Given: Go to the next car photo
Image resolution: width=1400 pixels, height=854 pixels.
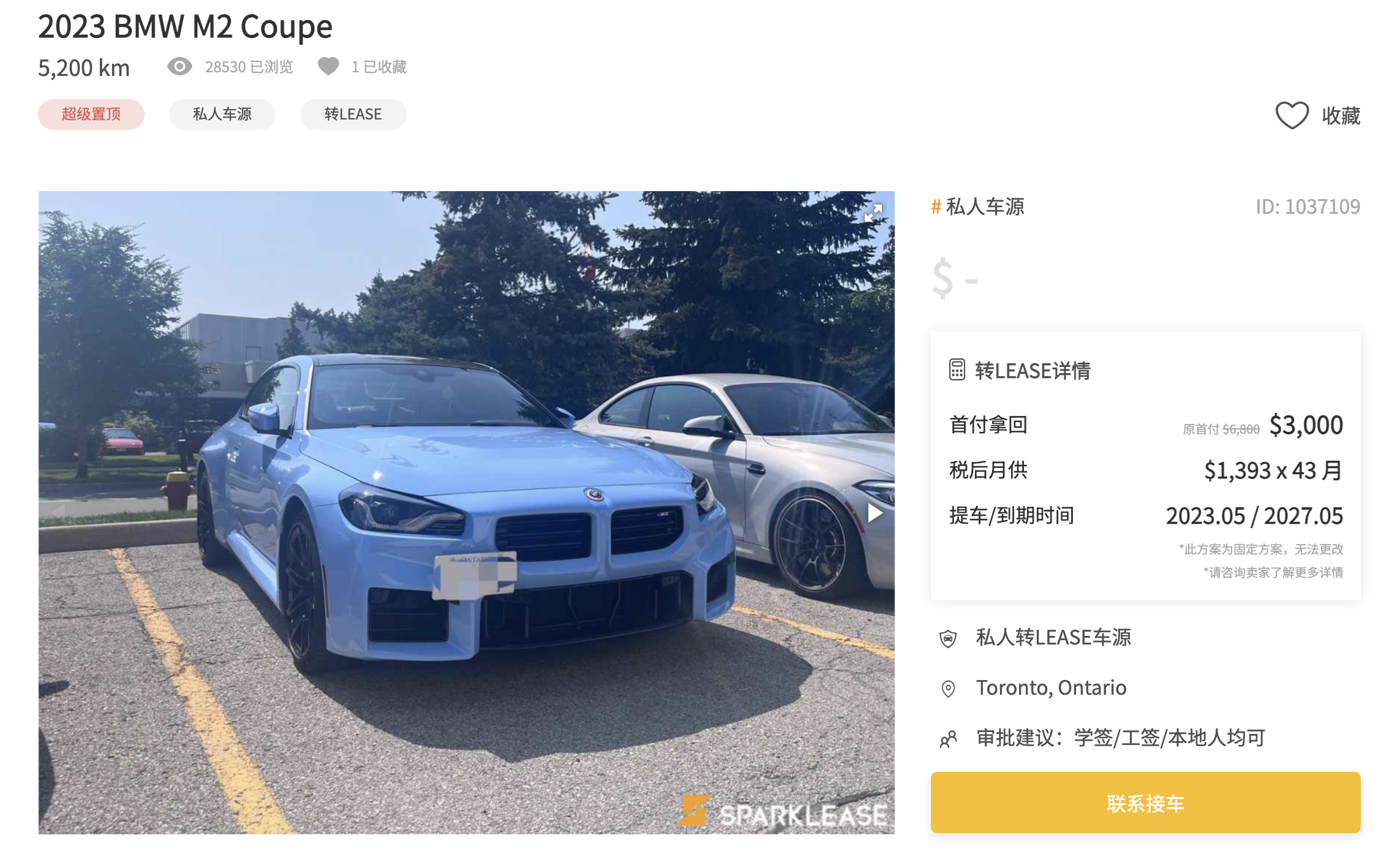Looking at the screenshot, I should [x=875, y=513].
